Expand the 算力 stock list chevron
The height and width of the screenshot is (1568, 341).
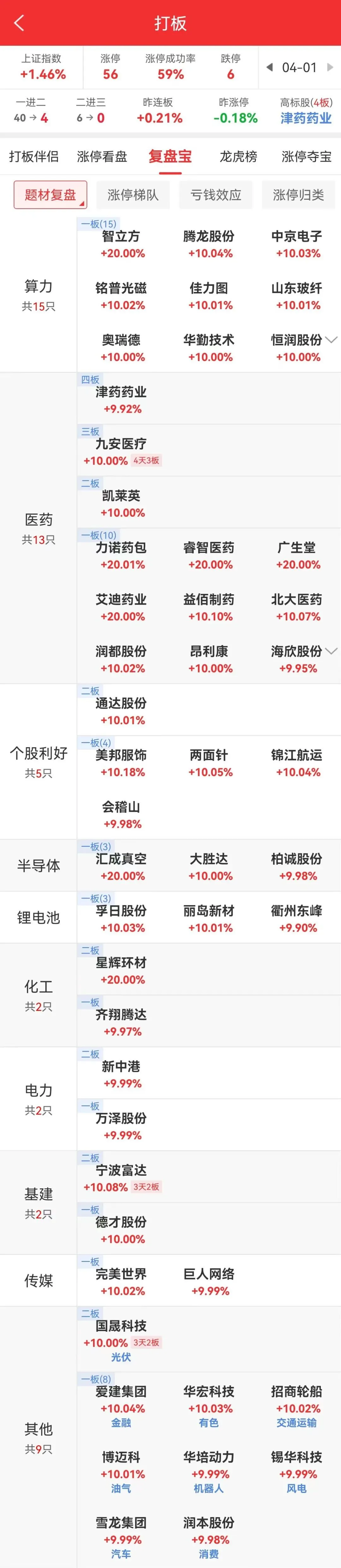(331, 339)
